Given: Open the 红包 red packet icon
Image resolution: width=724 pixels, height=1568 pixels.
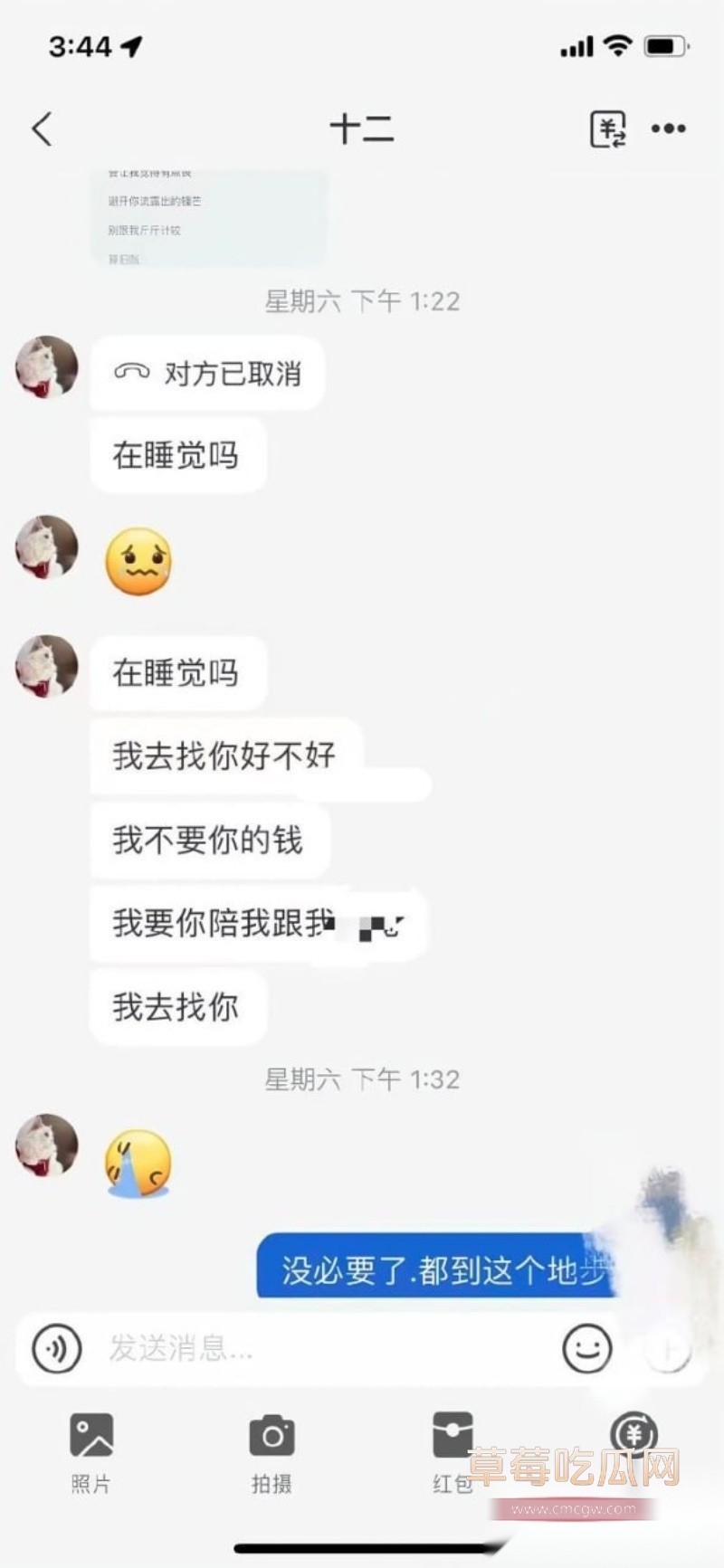Looking at the screenshot, I should (x=452, y=1436).
